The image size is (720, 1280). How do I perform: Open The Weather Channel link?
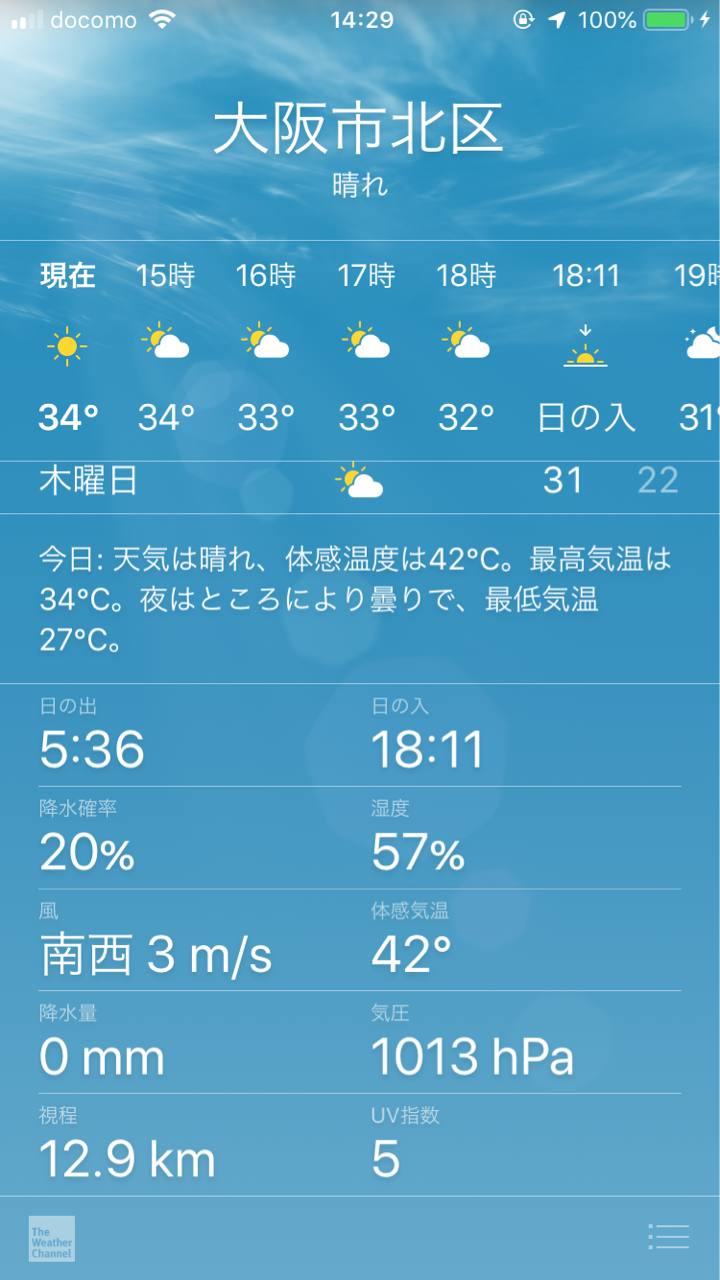(x=52, y=1238)
